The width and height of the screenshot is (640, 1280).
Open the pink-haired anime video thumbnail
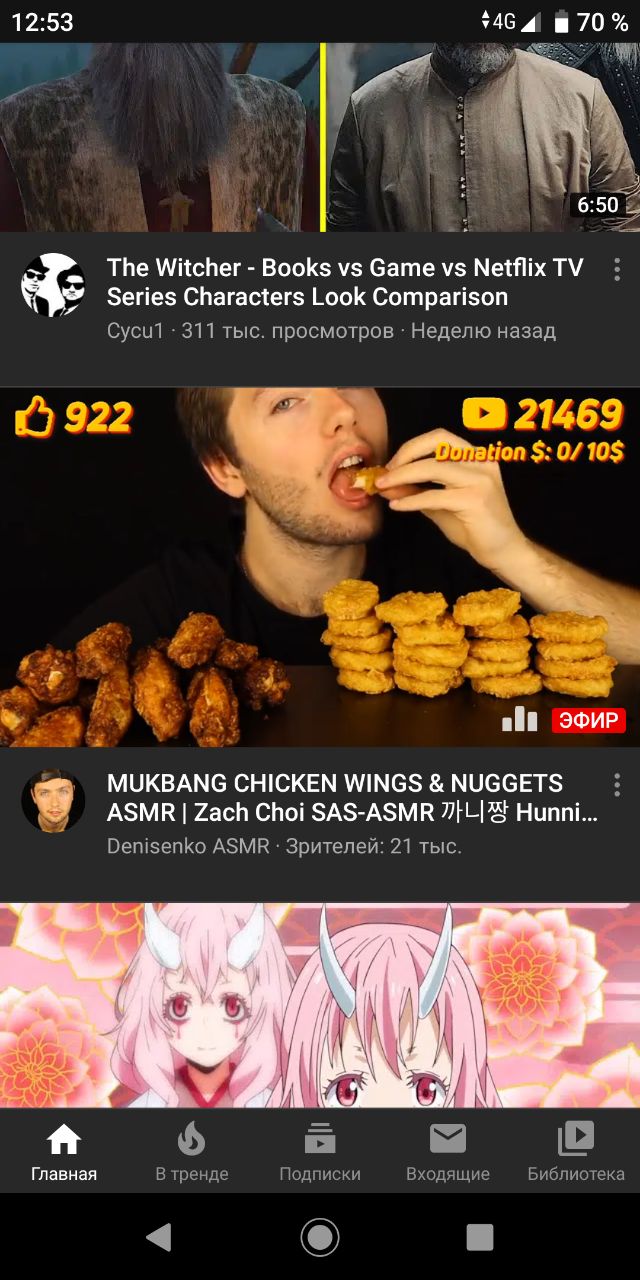320,1005
